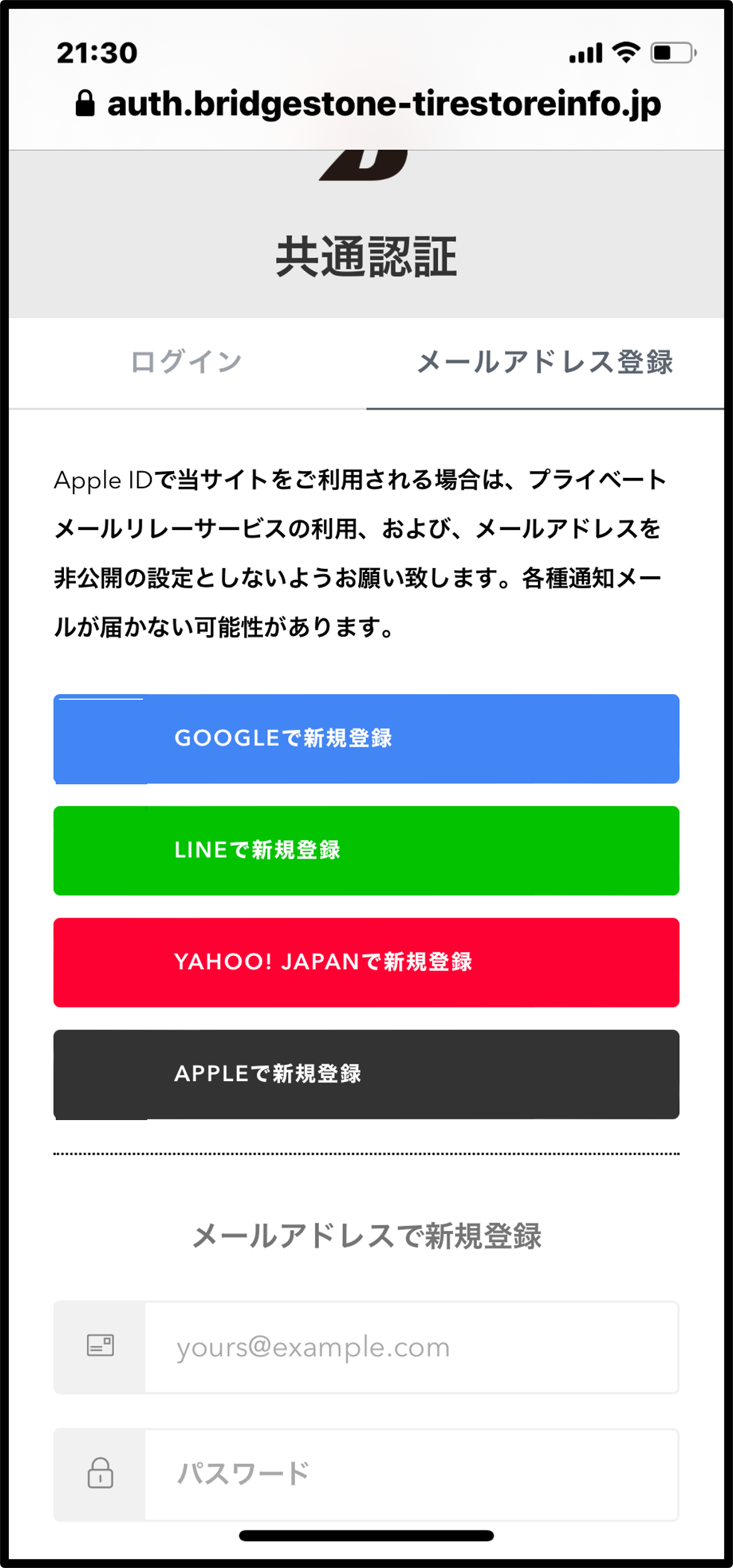Tap the パスワード input field

click(410, 1474)
